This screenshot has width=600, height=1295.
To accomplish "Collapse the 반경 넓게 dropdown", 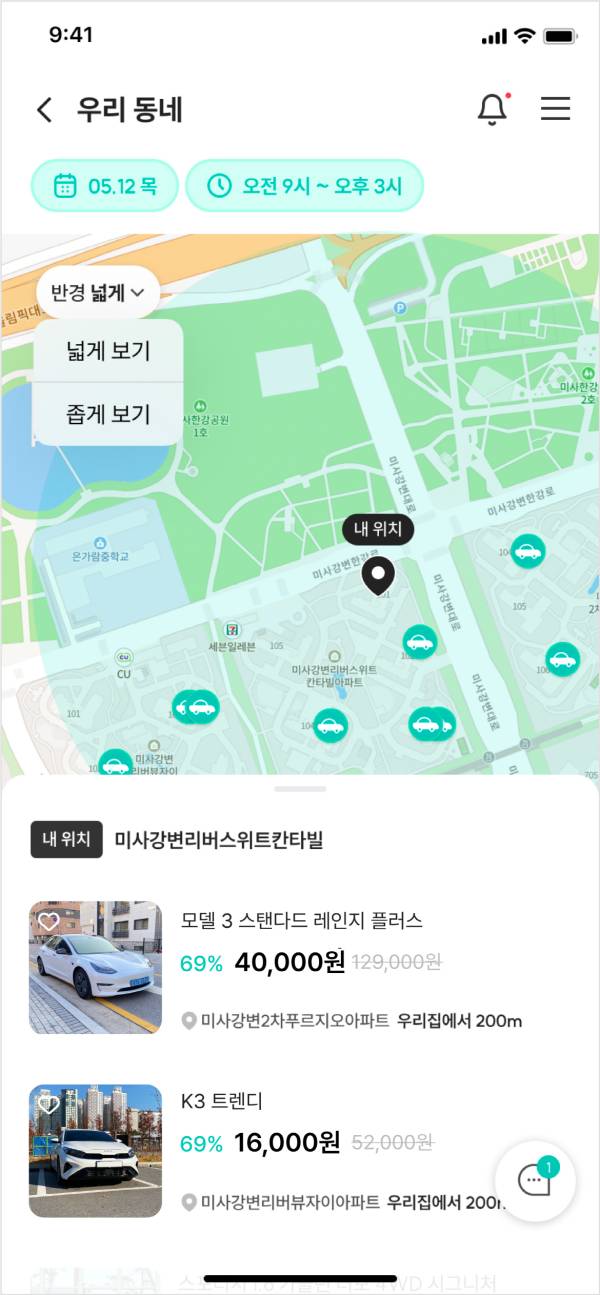I will tap(98, 292).
